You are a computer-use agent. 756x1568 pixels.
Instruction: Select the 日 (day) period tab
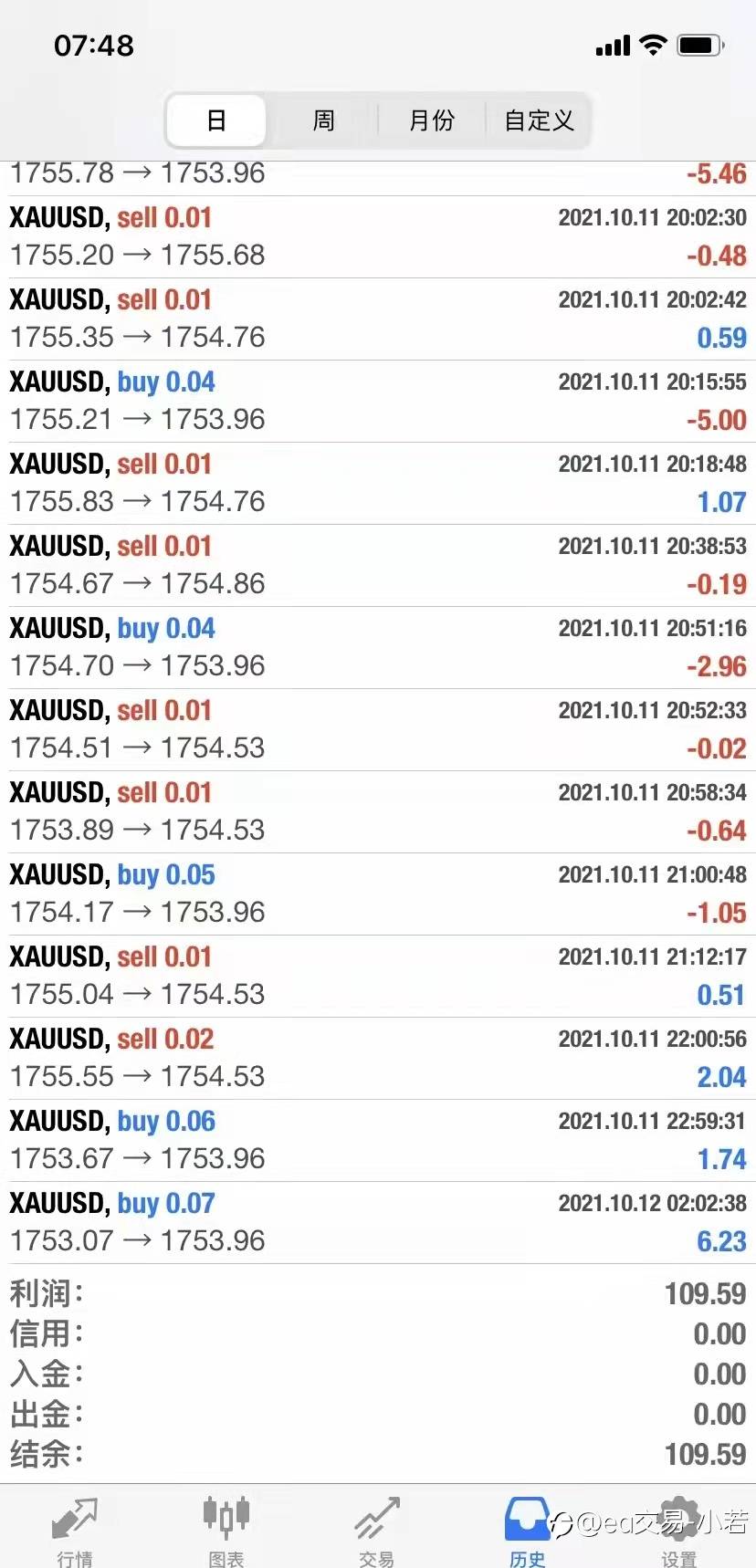tap(216, 120)
